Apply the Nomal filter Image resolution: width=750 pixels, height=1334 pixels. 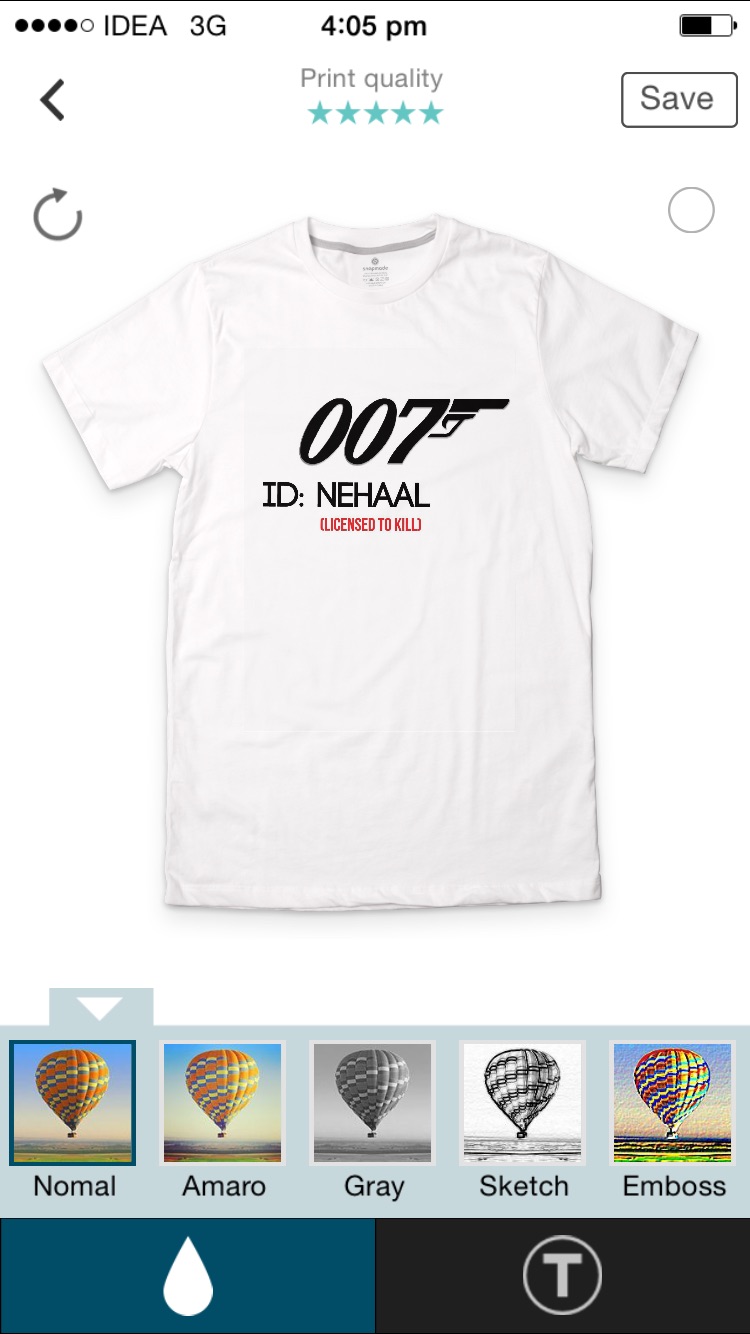point(73,1104)
